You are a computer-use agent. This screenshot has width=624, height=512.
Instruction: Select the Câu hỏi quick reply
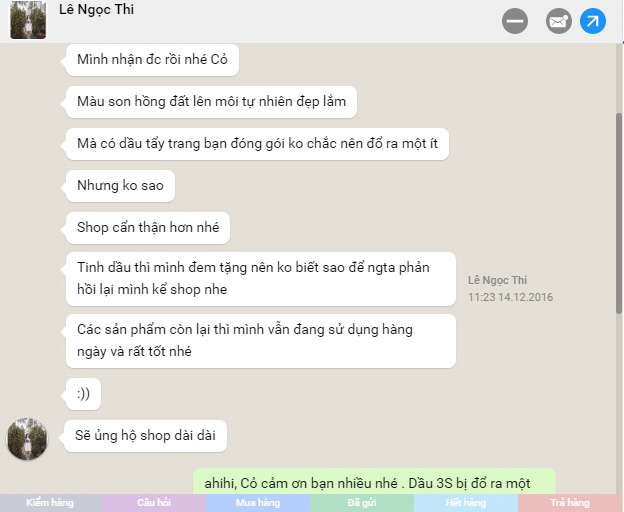154,503
